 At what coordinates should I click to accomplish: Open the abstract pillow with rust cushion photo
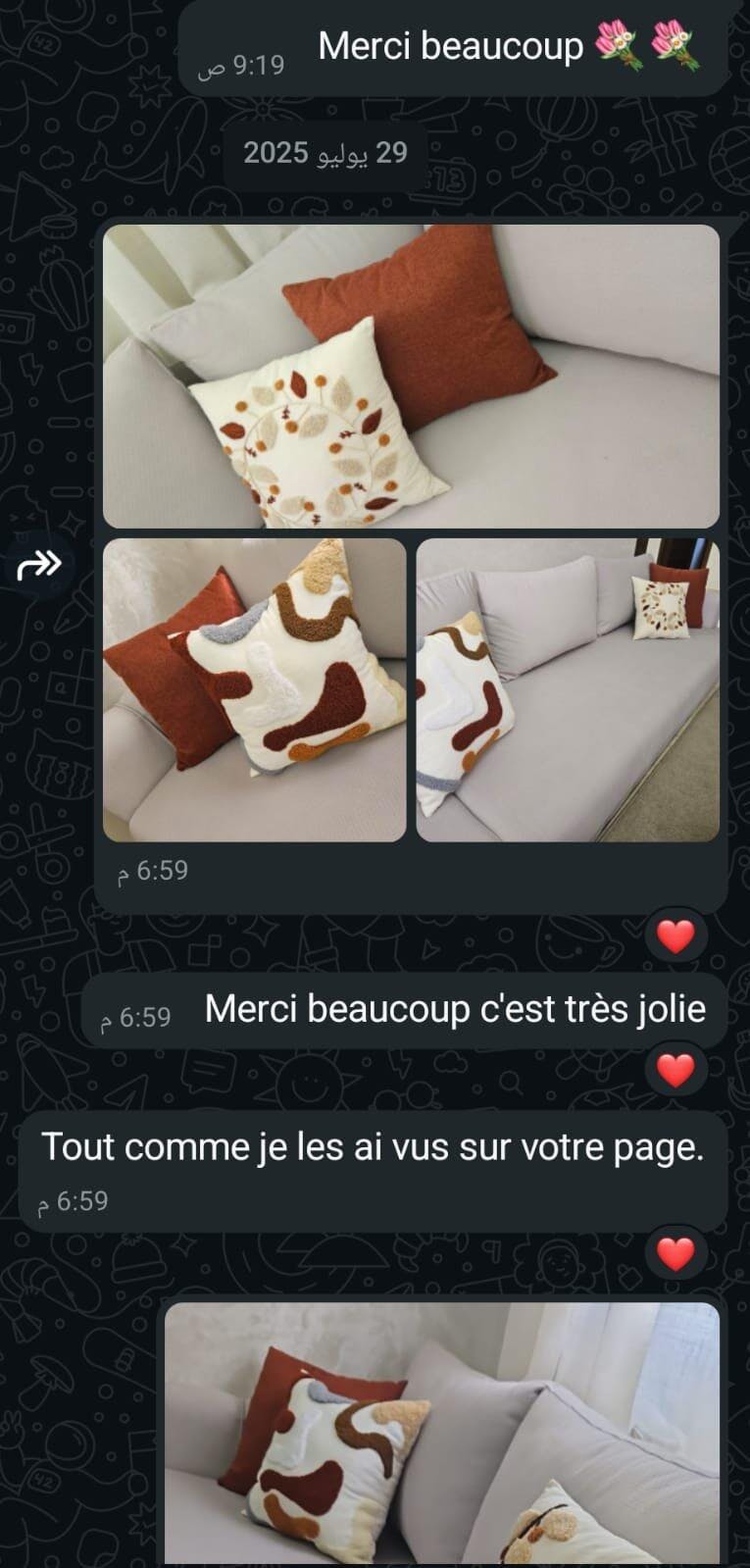(x=255, y=690)
